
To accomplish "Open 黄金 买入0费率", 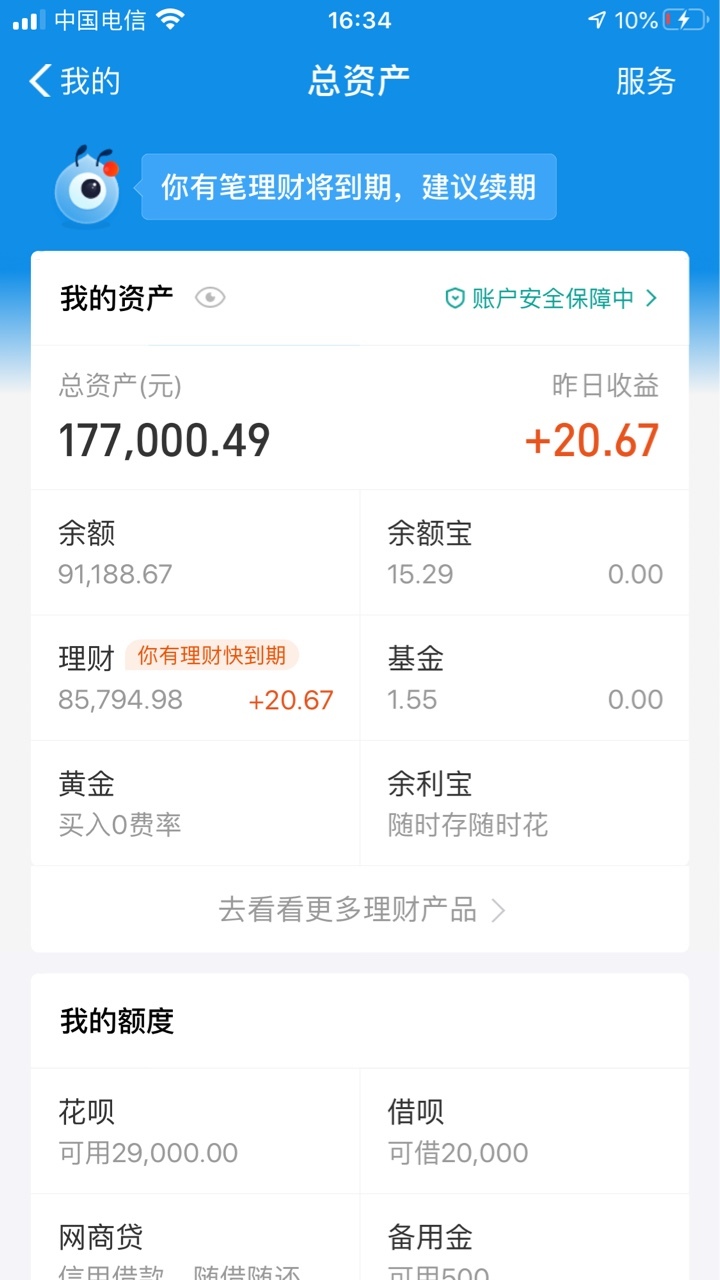I will (x=195, y=803).
